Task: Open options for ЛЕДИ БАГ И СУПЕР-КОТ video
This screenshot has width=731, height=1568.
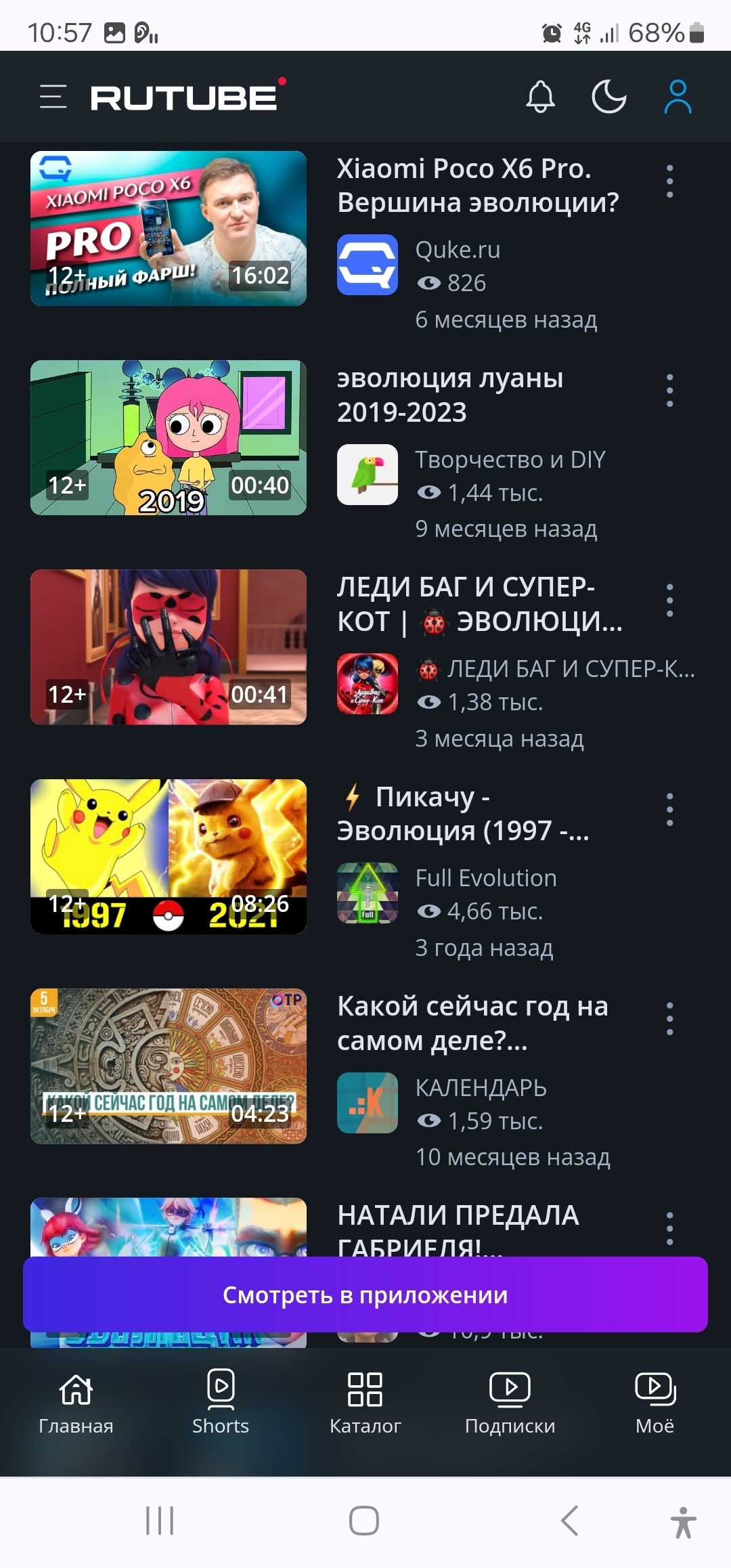Action: [x=669, y=601]
